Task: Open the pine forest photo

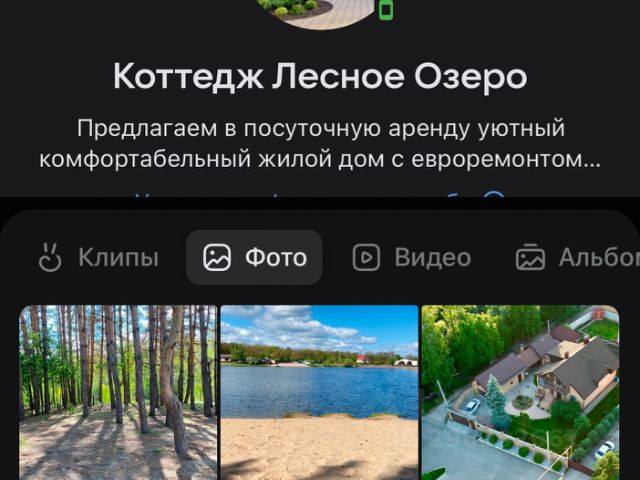Action: (x=118, y=392)
